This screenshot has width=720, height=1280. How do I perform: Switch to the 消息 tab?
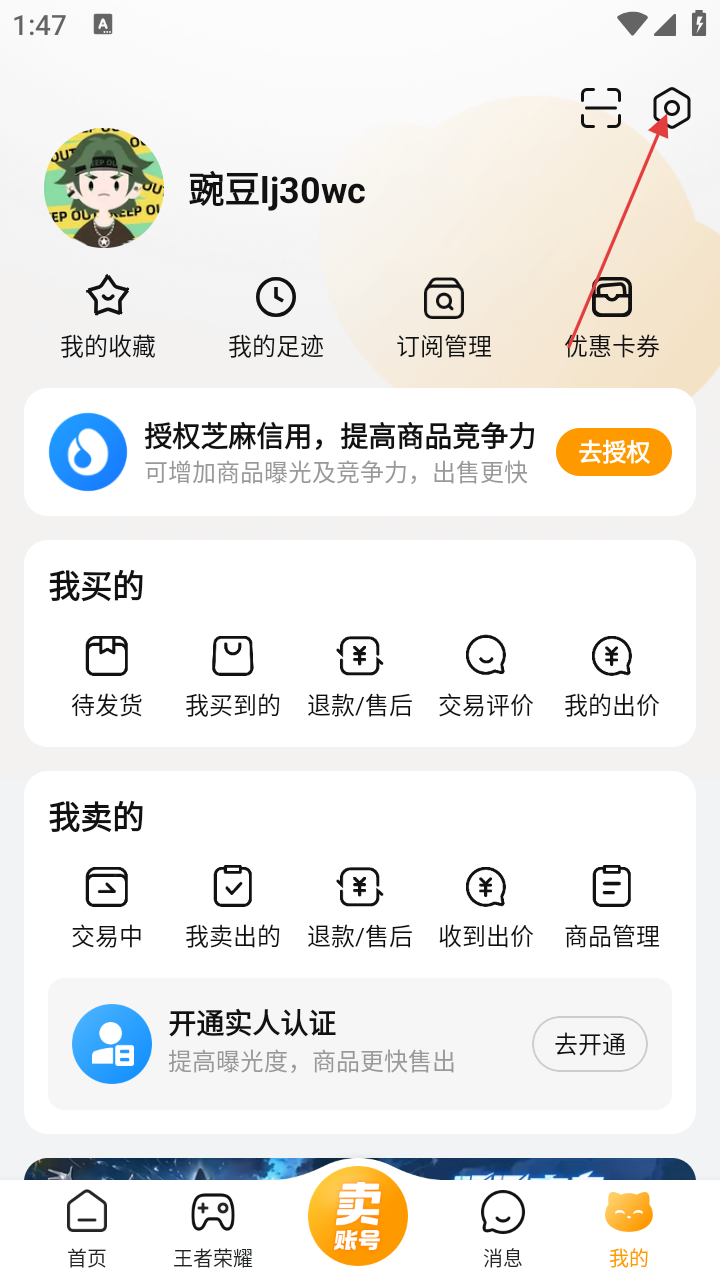click(x=502, y=1229)
